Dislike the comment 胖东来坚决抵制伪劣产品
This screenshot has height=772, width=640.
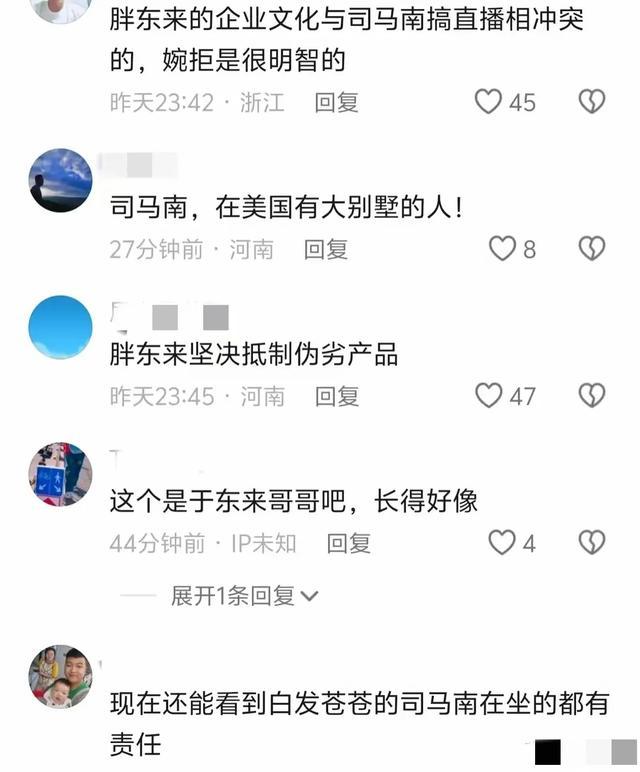point(592,396)
